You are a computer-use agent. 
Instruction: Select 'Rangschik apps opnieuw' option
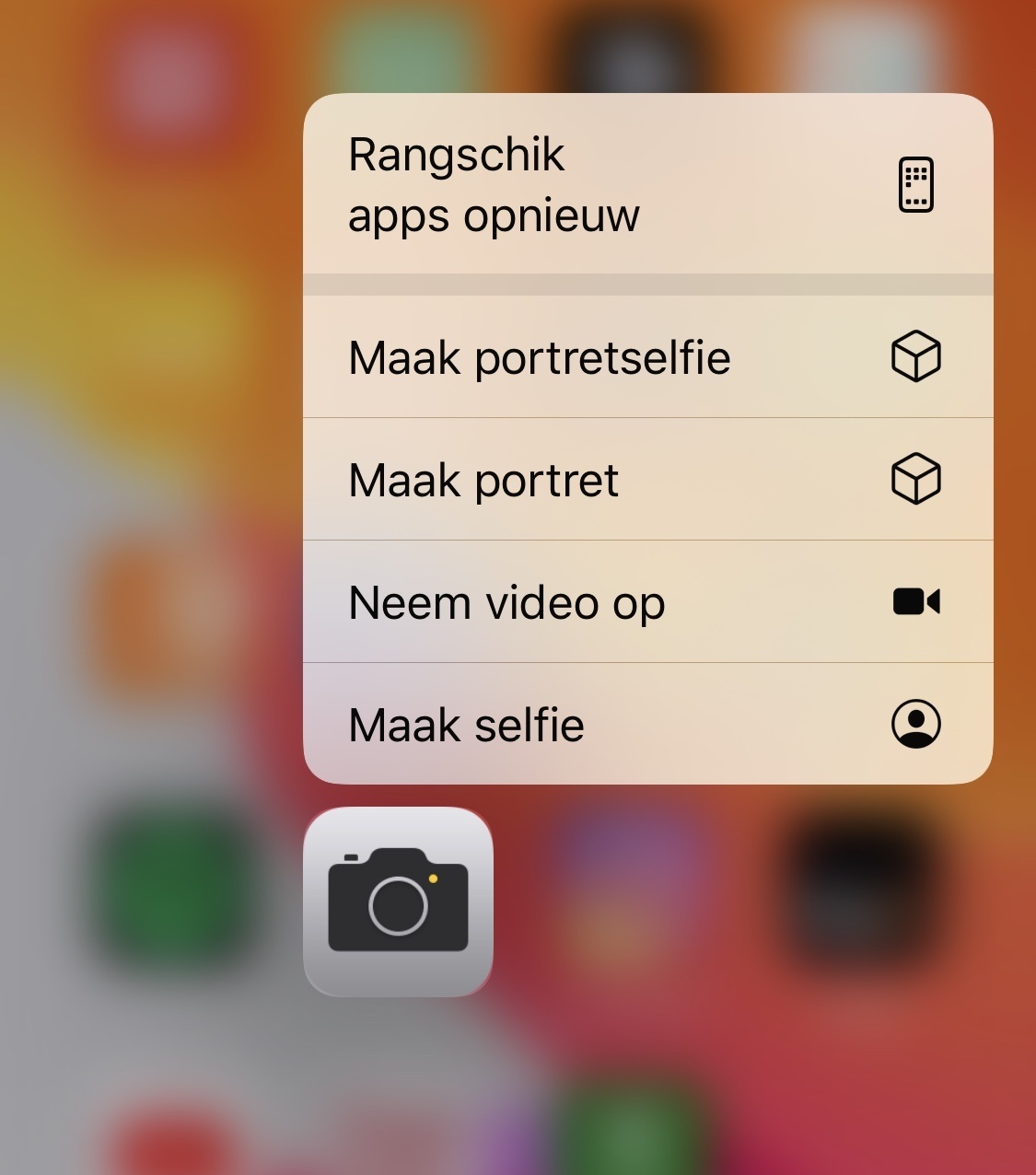(x=647, y=184)
